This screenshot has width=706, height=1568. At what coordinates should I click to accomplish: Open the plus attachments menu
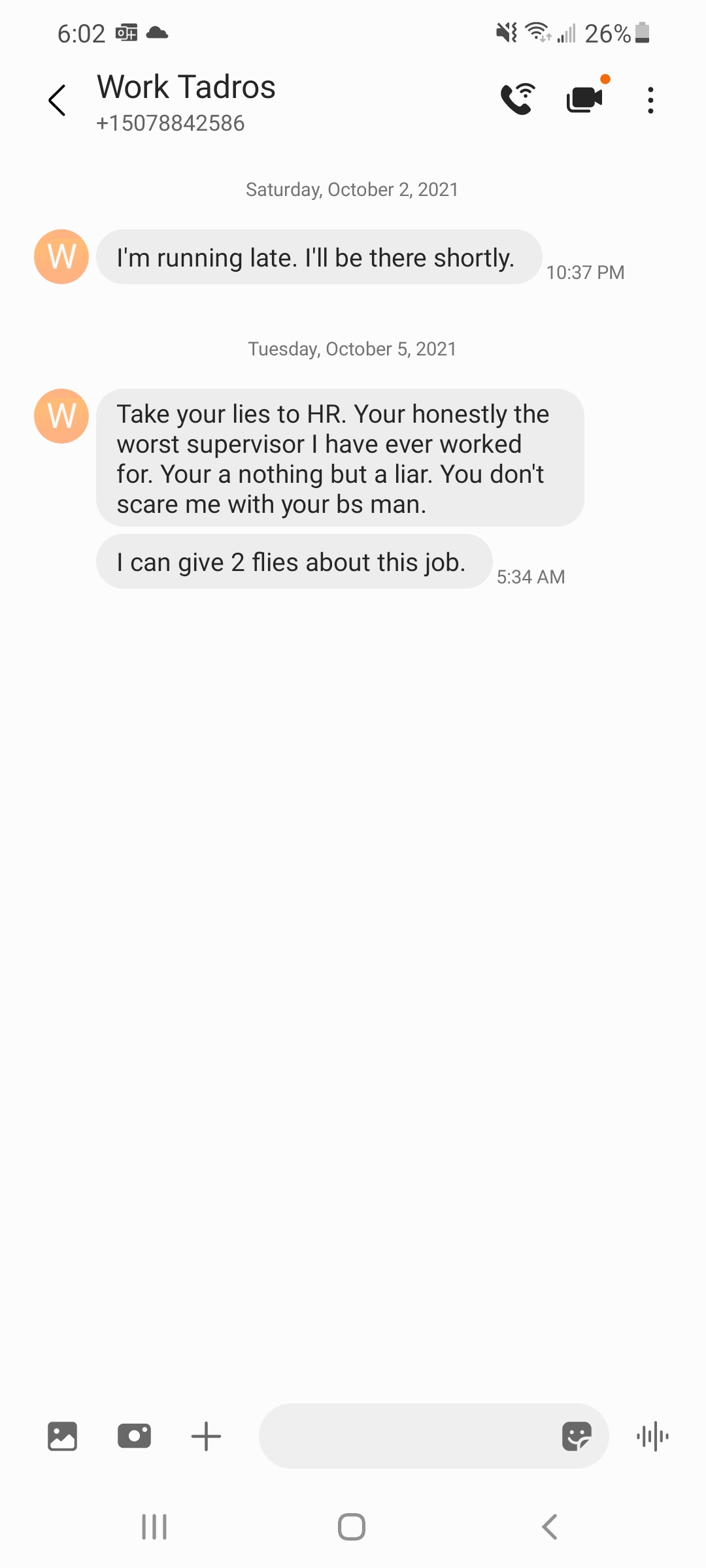coord(206,1436)
